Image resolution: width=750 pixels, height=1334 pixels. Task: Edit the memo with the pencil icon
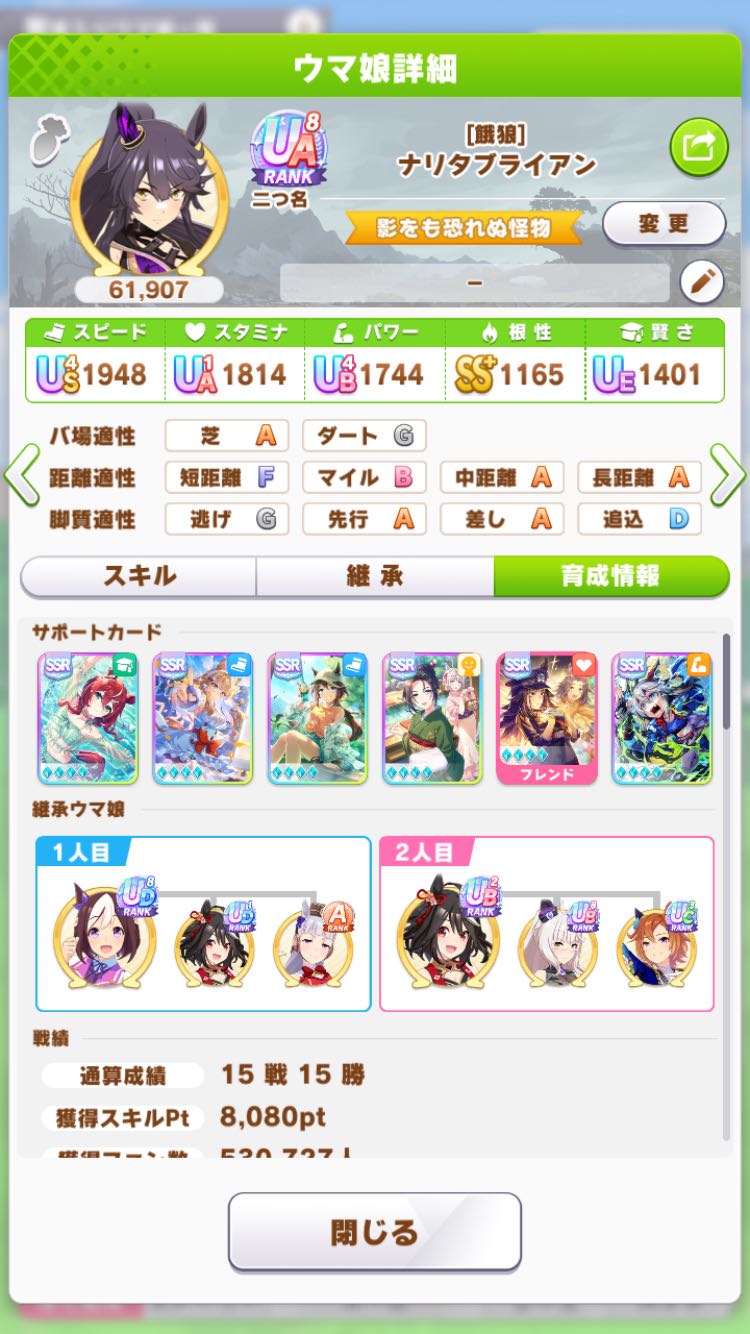[701, 283]
